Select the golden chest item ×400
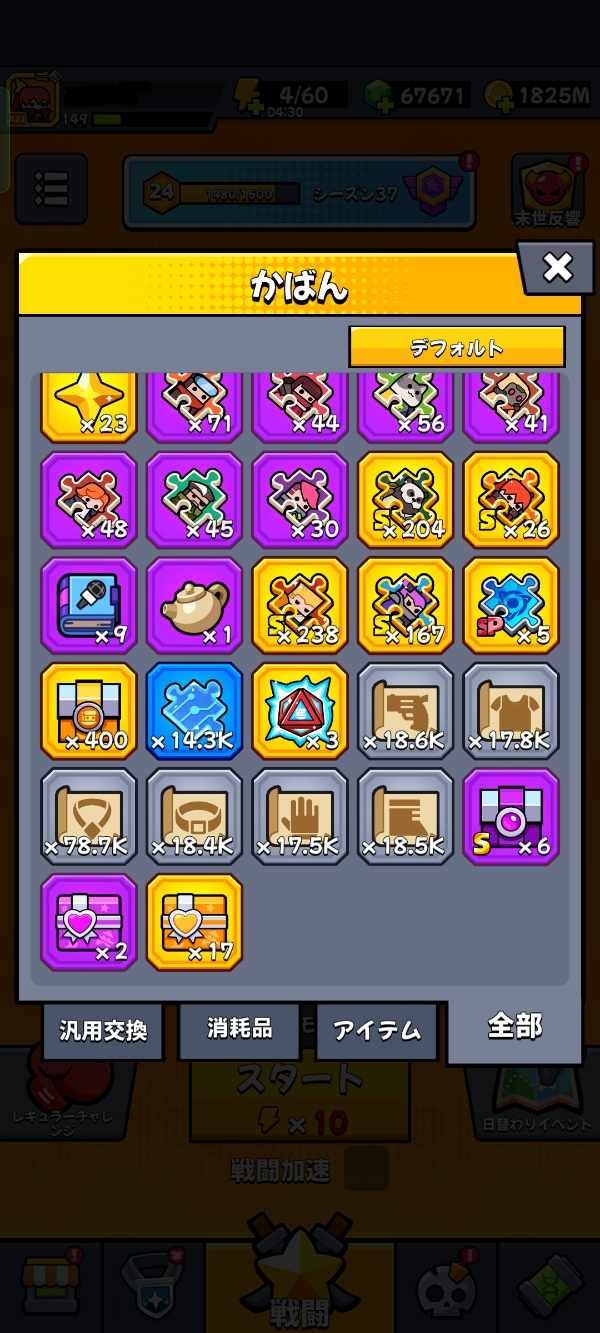This screenshot has height=1333, width=600. (x=89, y=711)
